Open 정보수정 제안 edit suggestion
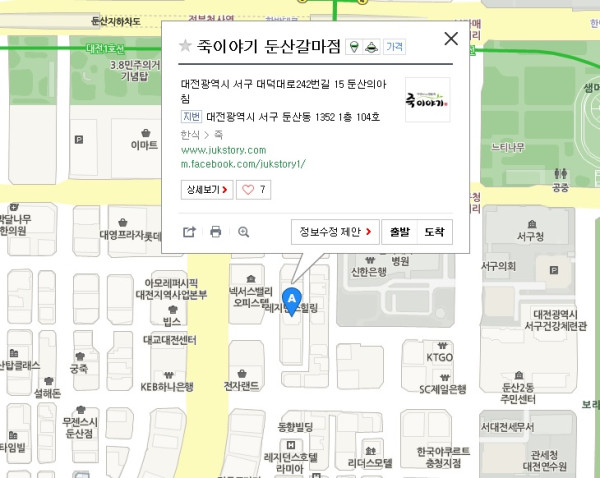Screen dimensions: 600x478 click(x=335, y=232)
